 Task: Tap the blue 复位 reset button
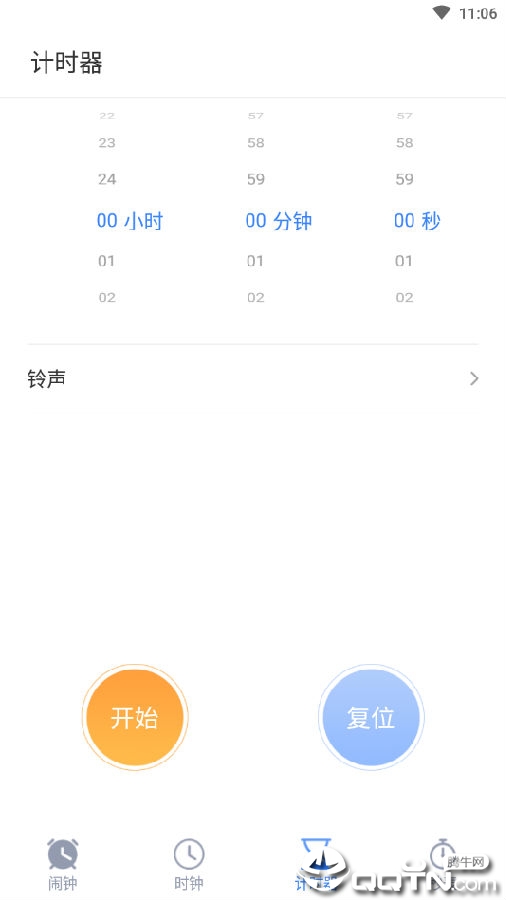pos(371,717)
